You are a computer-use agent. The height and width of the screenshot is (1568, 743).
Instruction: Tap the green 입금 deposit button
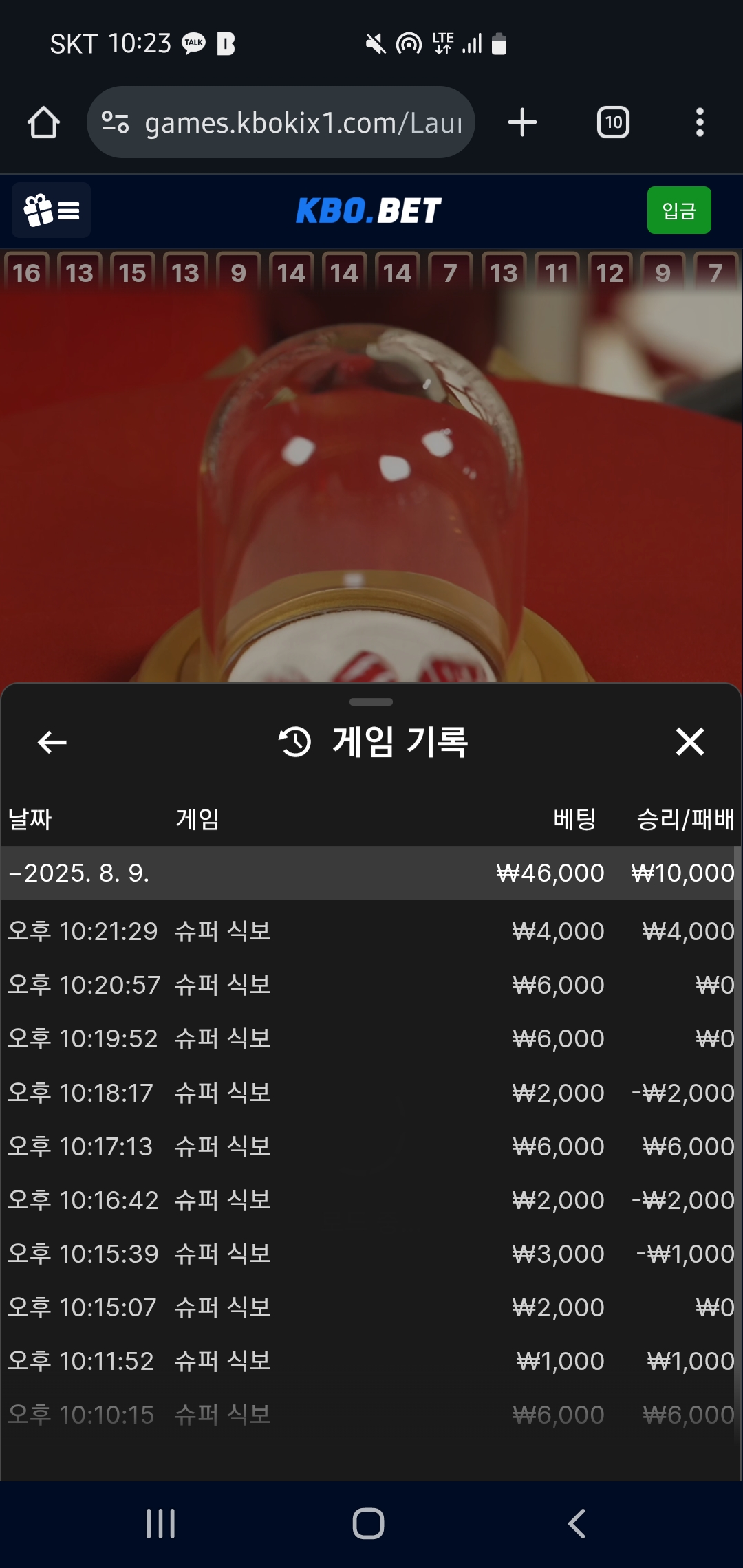coord(678,210)
